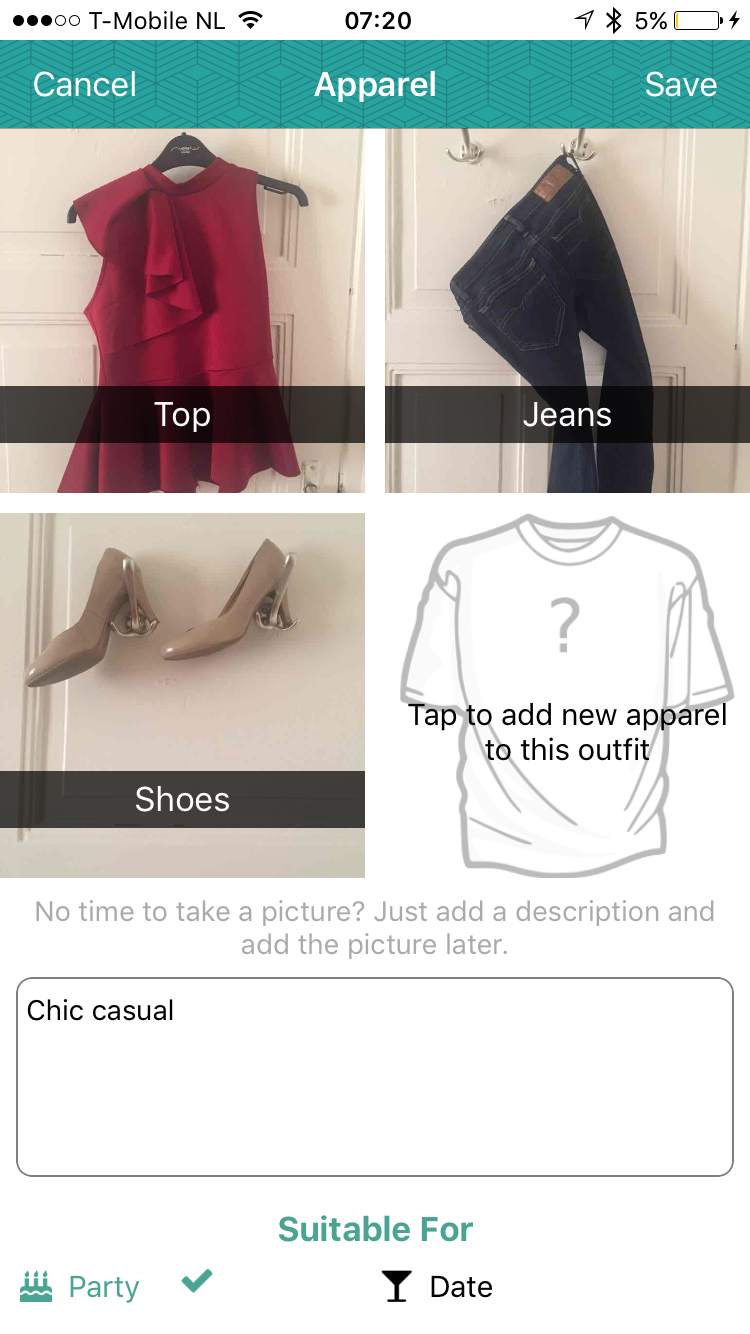Tap the birthday cake Party icon
Viewport: 750px width, 1334px height.
coord(35,1286)
